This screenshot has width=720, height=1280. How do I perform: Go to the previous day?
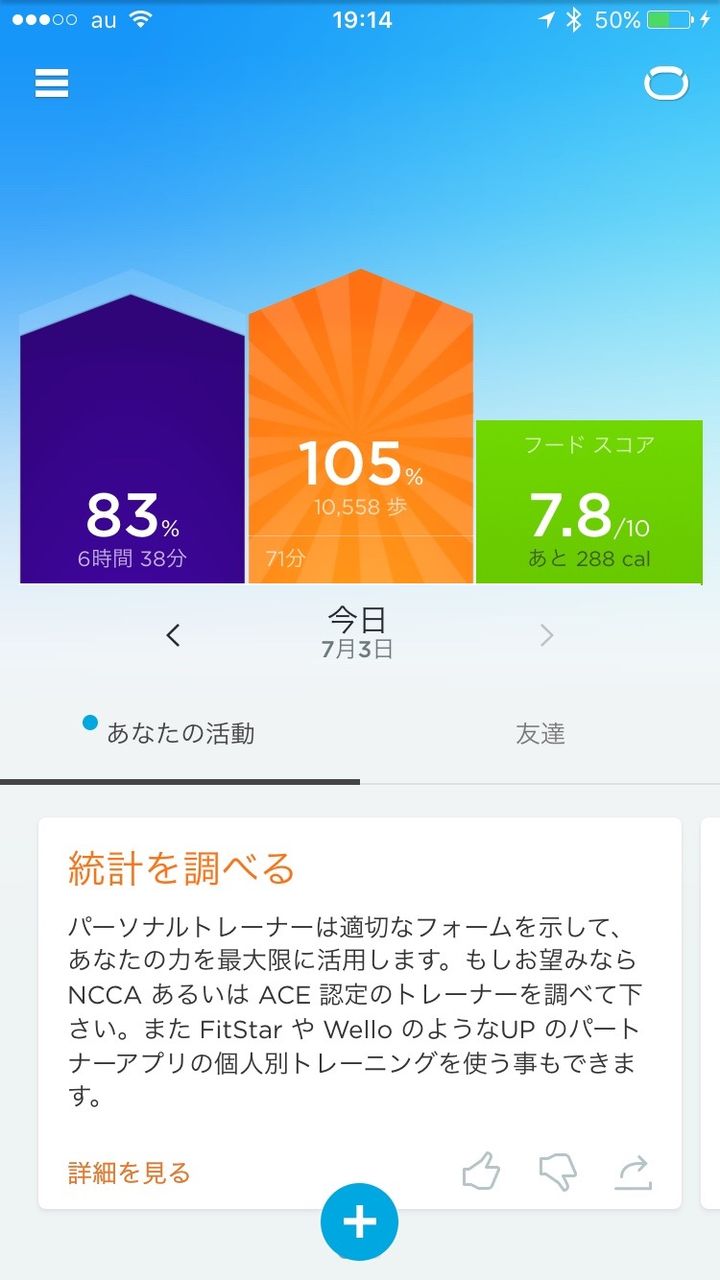tap(173, 635)
